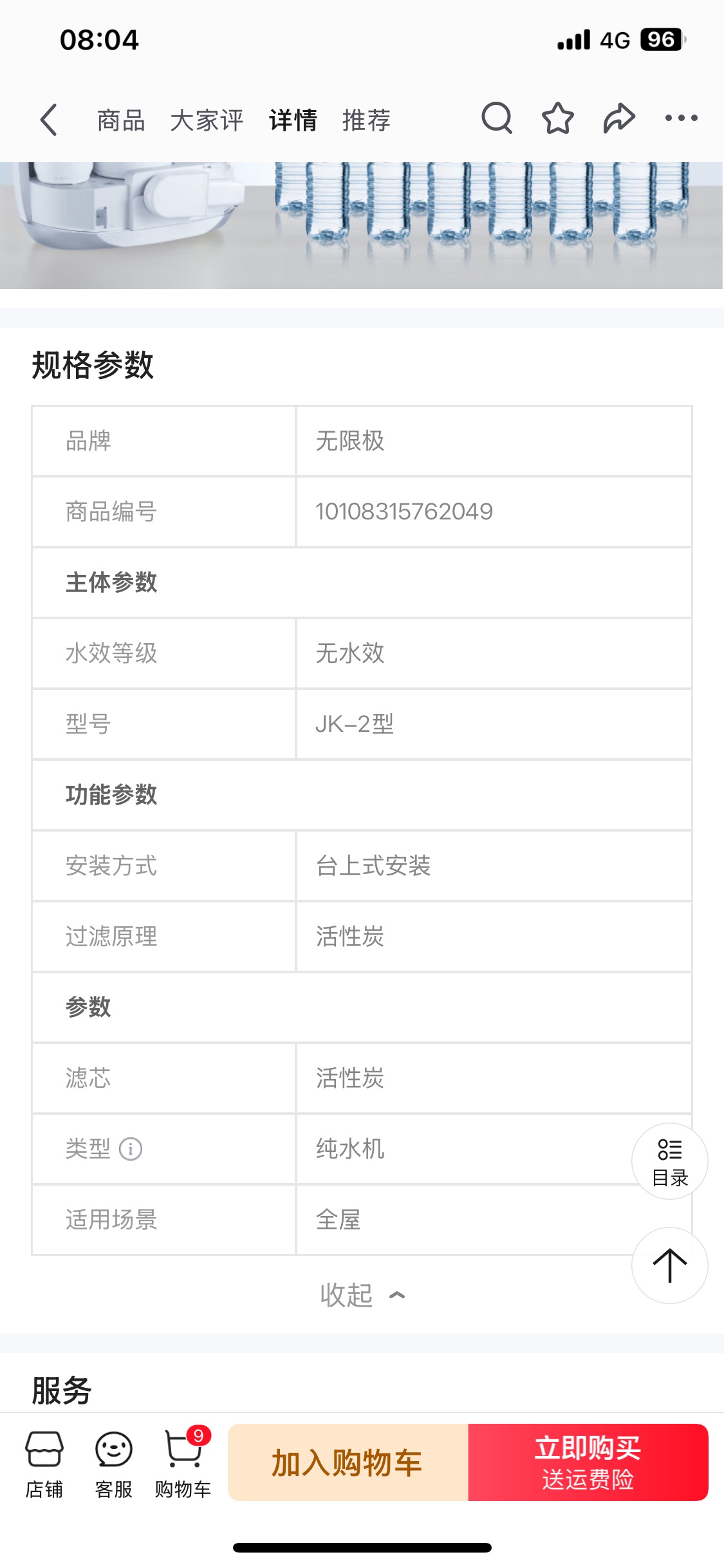Open the more options menu
The height and width of the screenshot is (1568, 724).
click(681, 118)
